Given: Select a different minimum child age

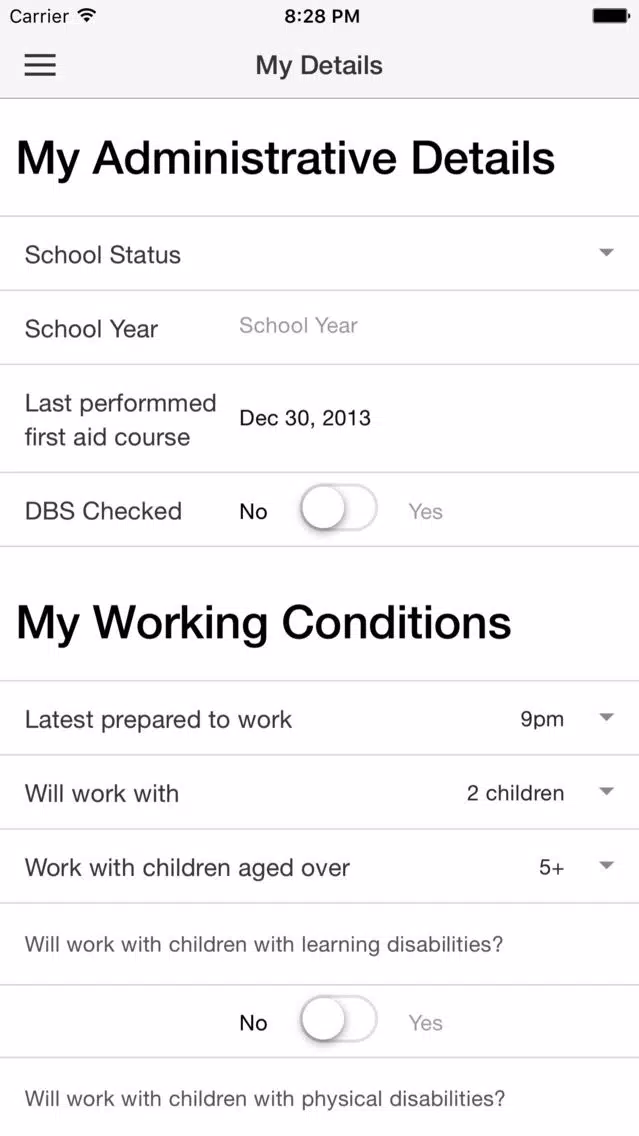Looking at the screenshot, I should tap(320, 866).
